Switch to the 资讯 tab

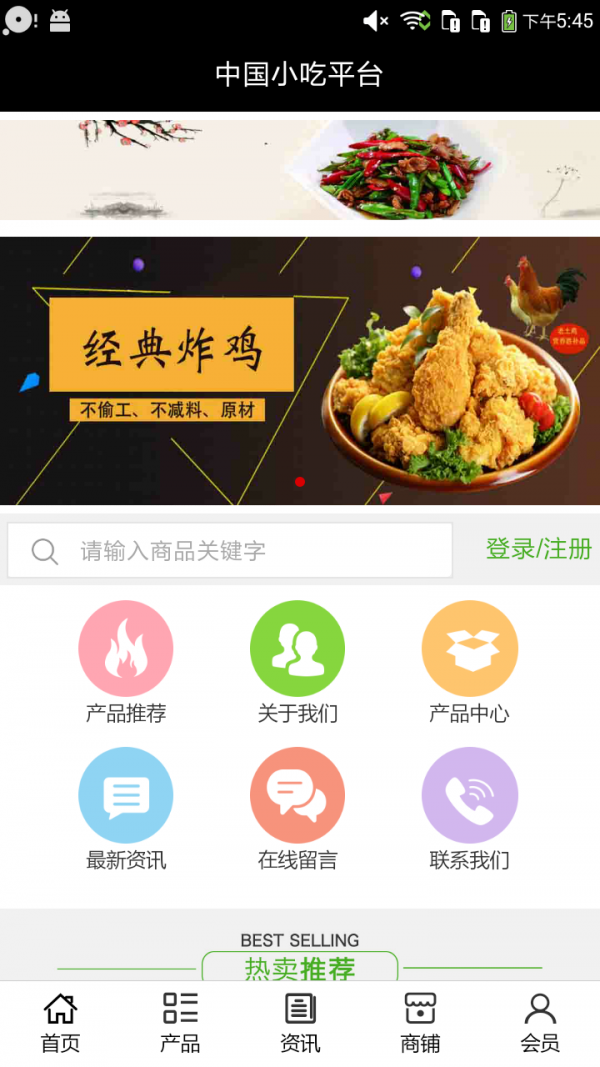pos(300,1023)
